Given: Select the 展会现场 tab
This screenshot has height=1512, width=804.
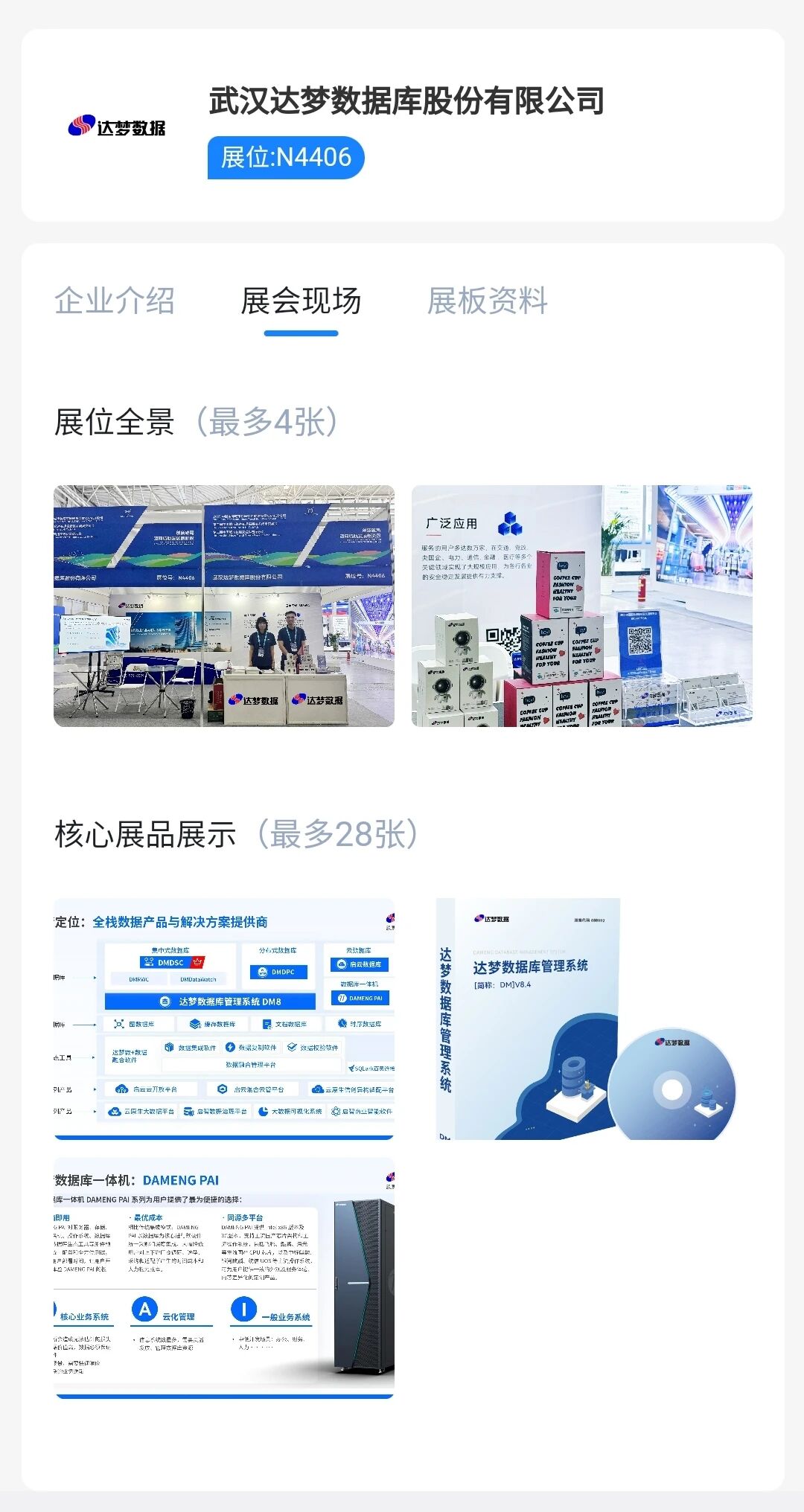Looking at the screenshot, I should (301, 301).
